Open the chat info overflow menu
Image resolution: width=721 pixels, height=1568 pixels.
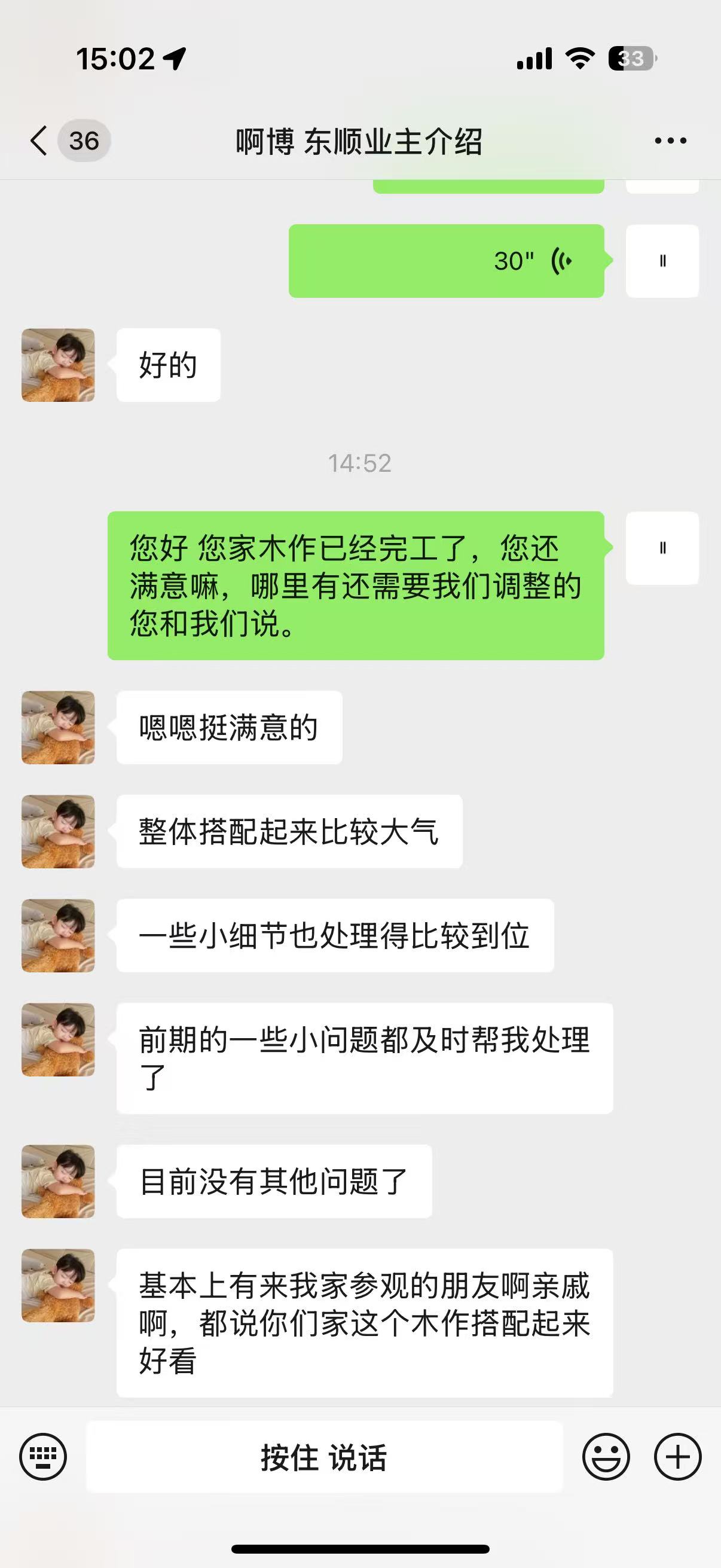(671, 141)
